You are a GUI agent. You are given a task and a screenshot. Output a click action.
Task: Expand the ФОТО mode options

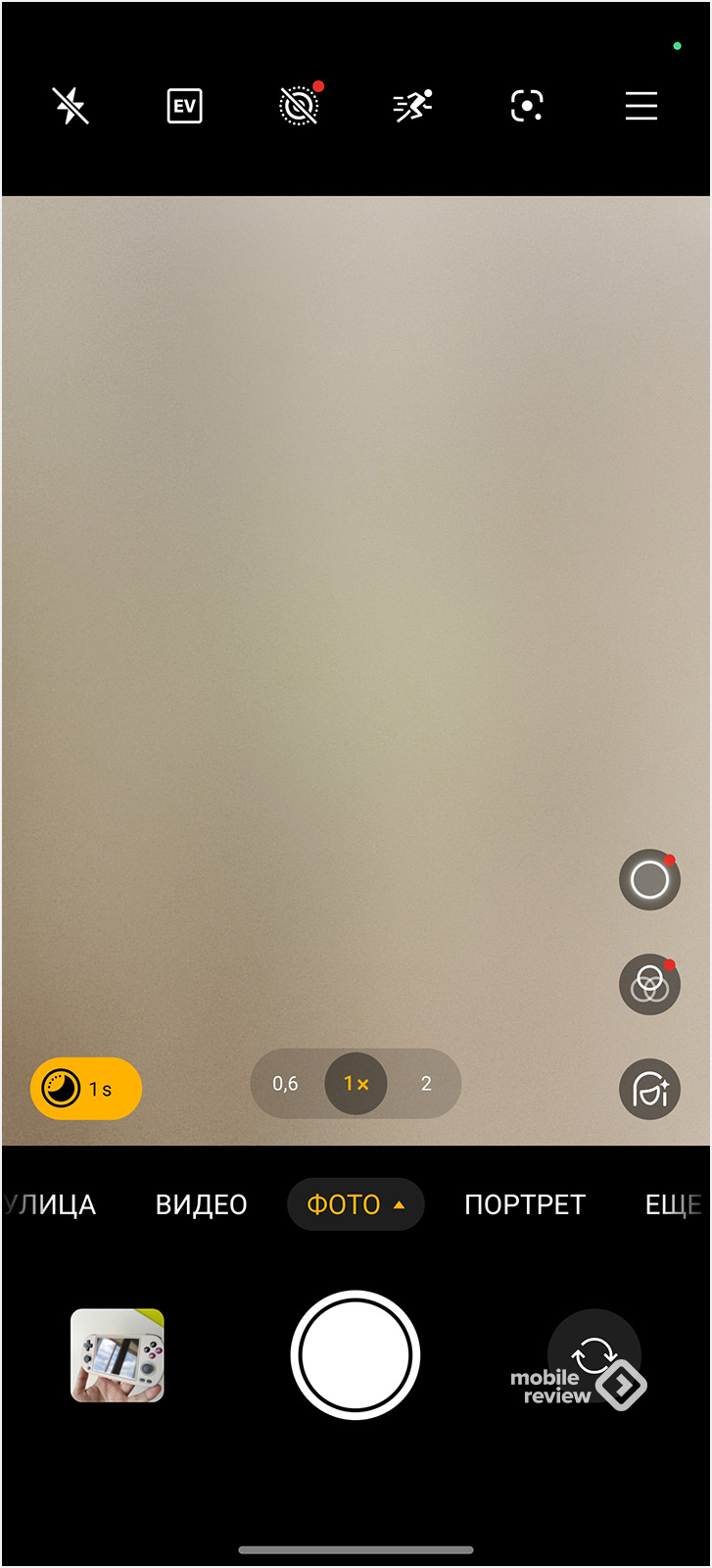[355, 1204]
